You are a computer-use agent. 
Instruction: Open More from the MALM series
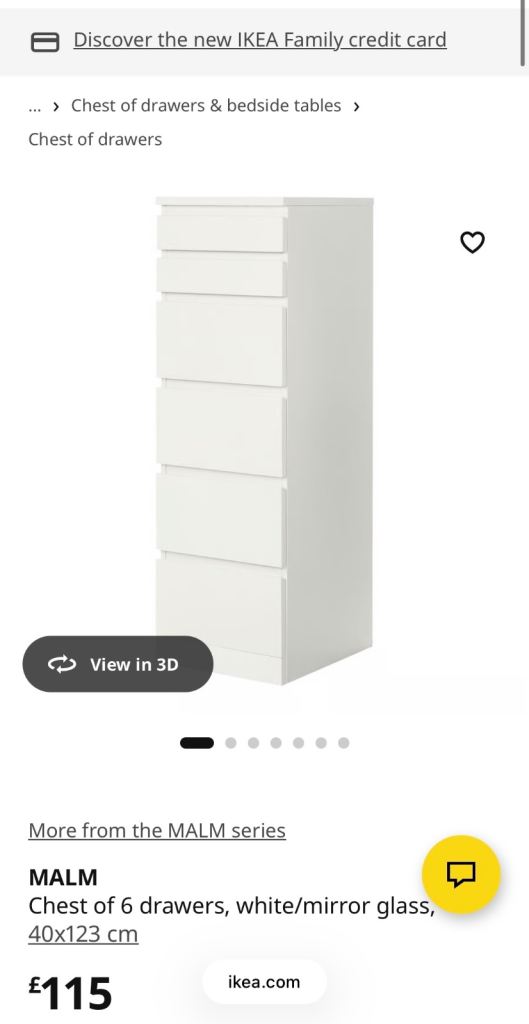tap(157, 830)
